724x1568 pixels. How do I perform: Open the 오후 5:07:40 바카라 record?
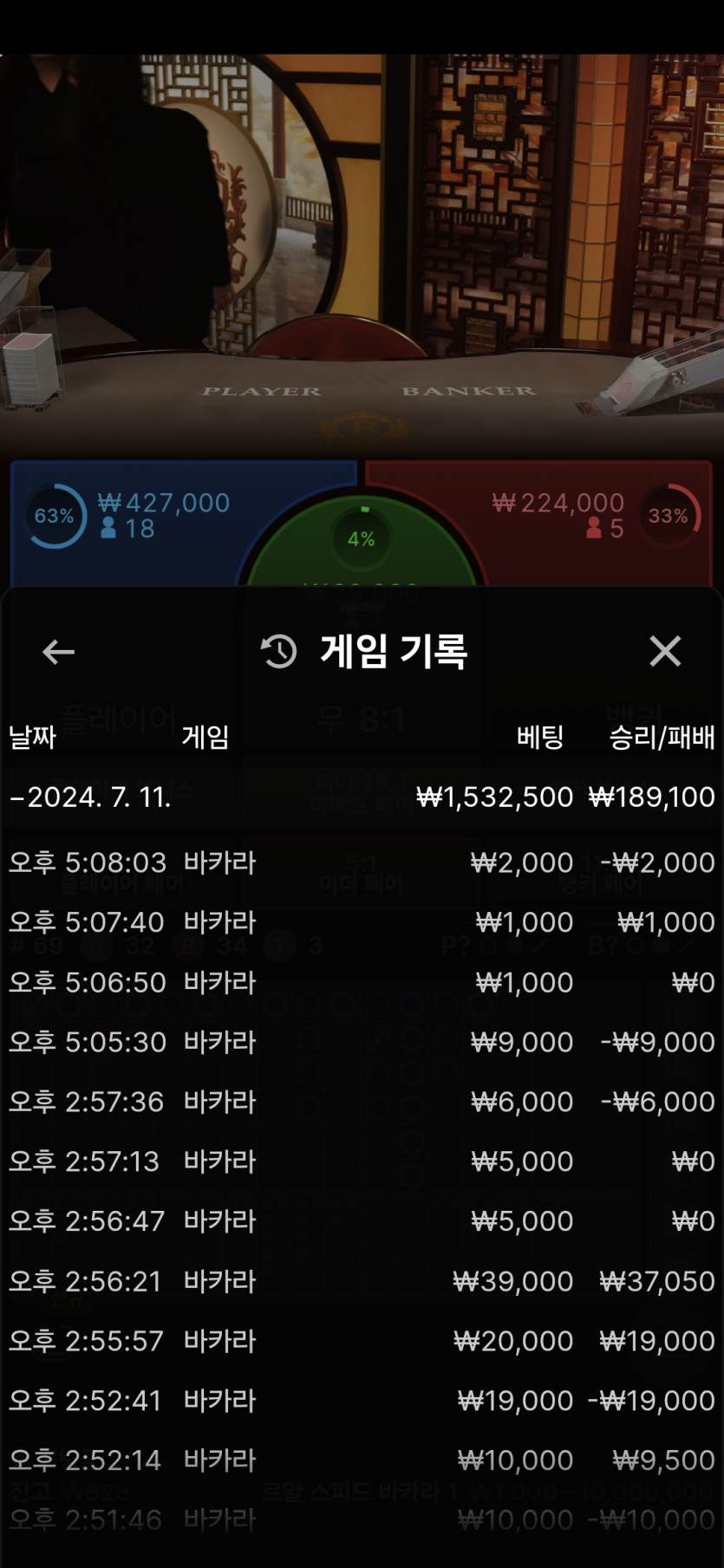pyautogui.click(x=362, y=922)
